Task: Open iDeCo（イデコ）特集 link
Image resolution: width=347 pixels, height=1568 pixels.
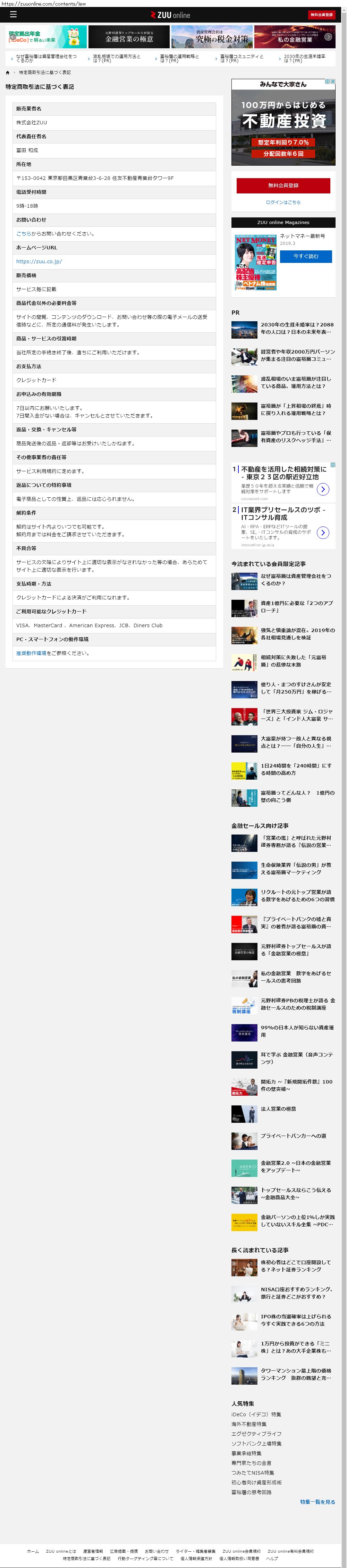Action: click(x=256, y=1414)
